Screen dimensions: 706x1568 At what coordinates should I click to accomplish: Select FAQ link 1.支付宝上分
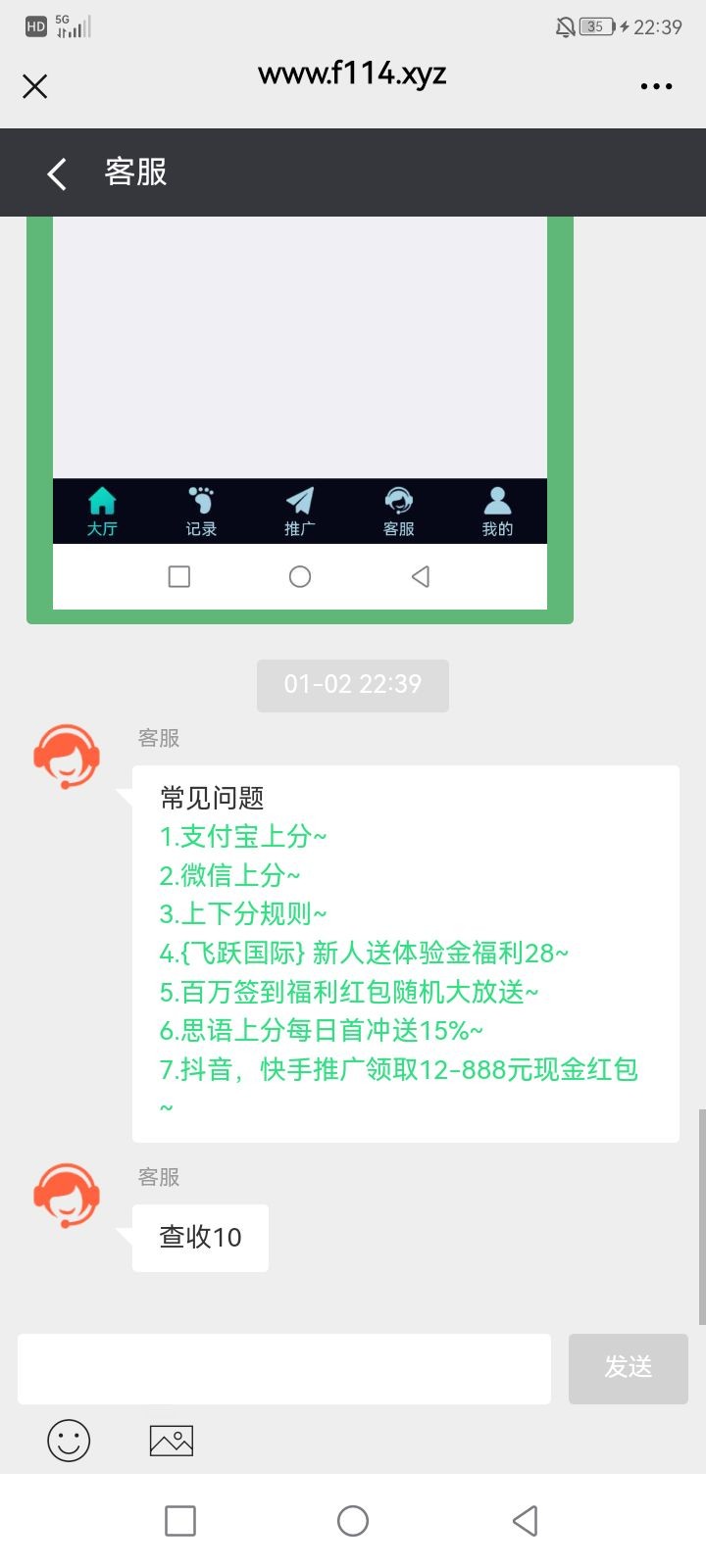tap(242, 836)
